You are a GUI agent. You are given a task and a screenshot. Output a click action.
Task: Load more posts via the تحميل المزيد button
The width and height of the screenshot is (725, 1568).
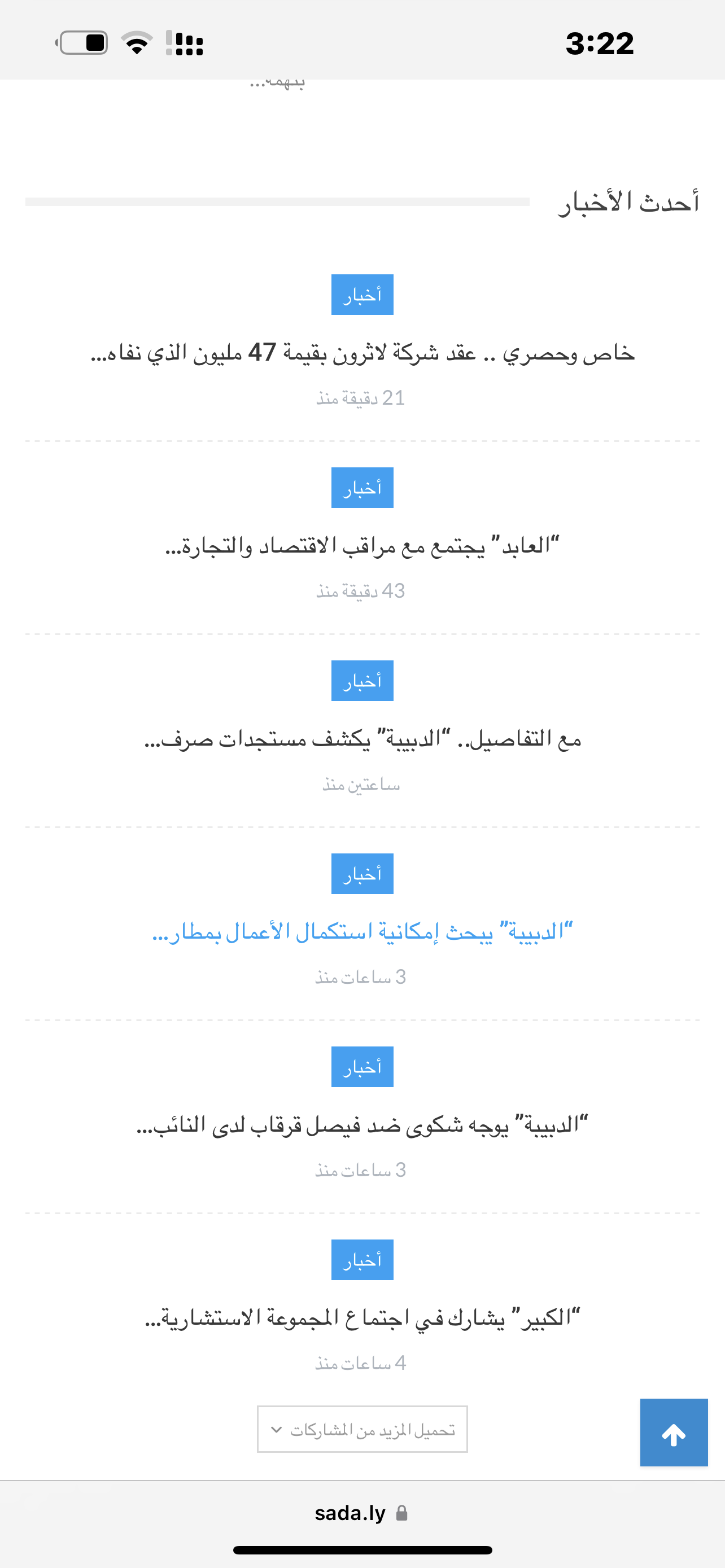(362, 1429)
